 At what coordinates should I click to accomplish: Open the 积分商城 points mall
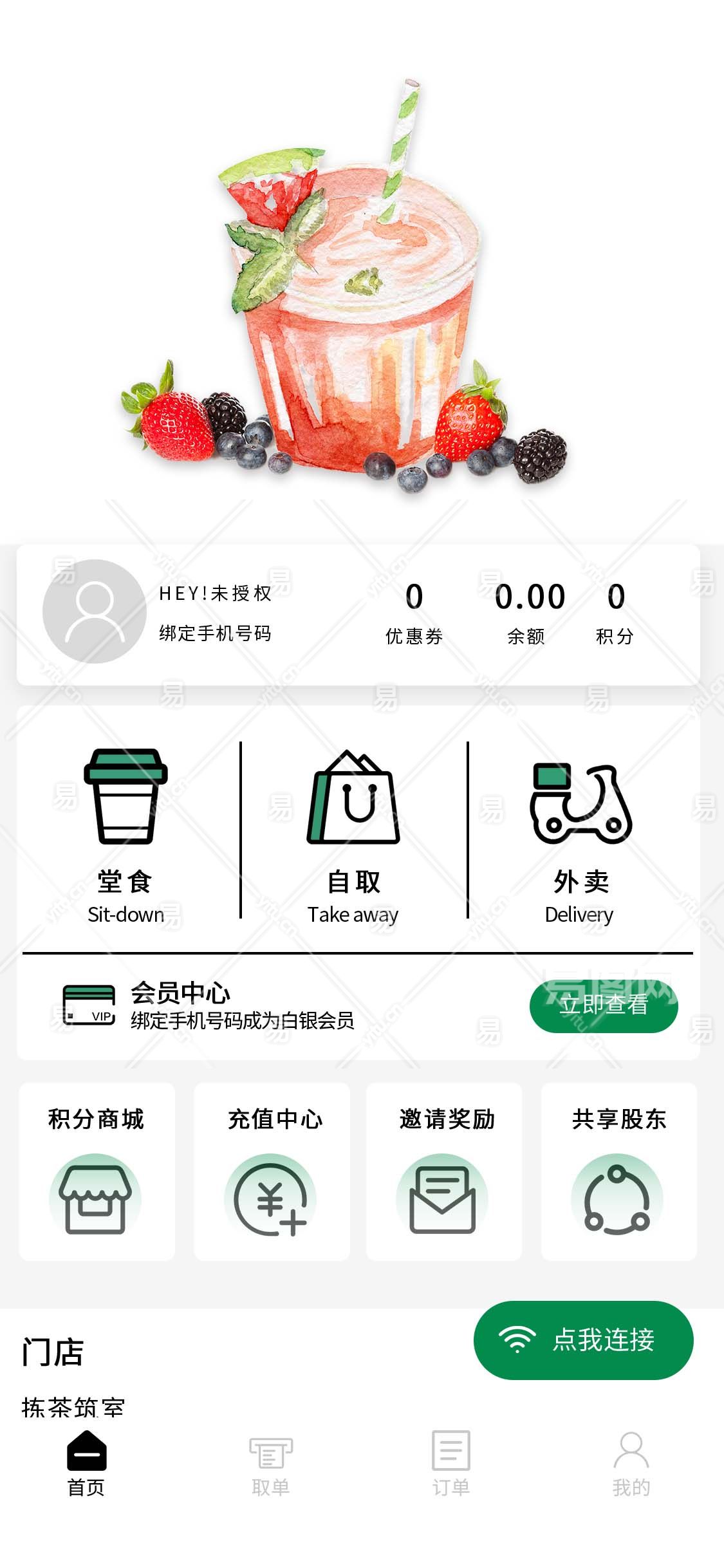tap(97, 1171)
